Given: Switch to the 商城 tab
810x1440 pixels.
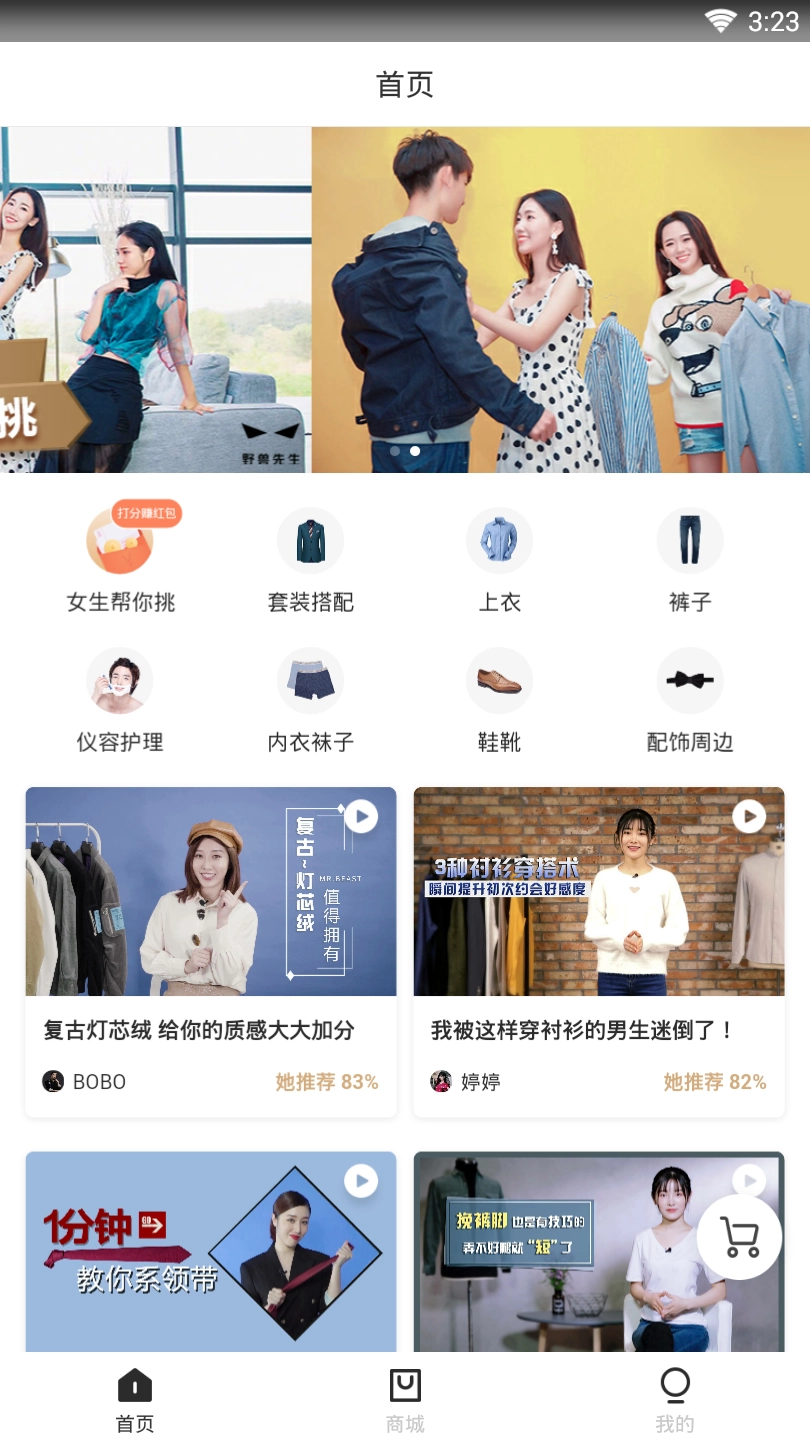Looking at the screenshot, I should pyautogui.click(x=405, y=1401).
